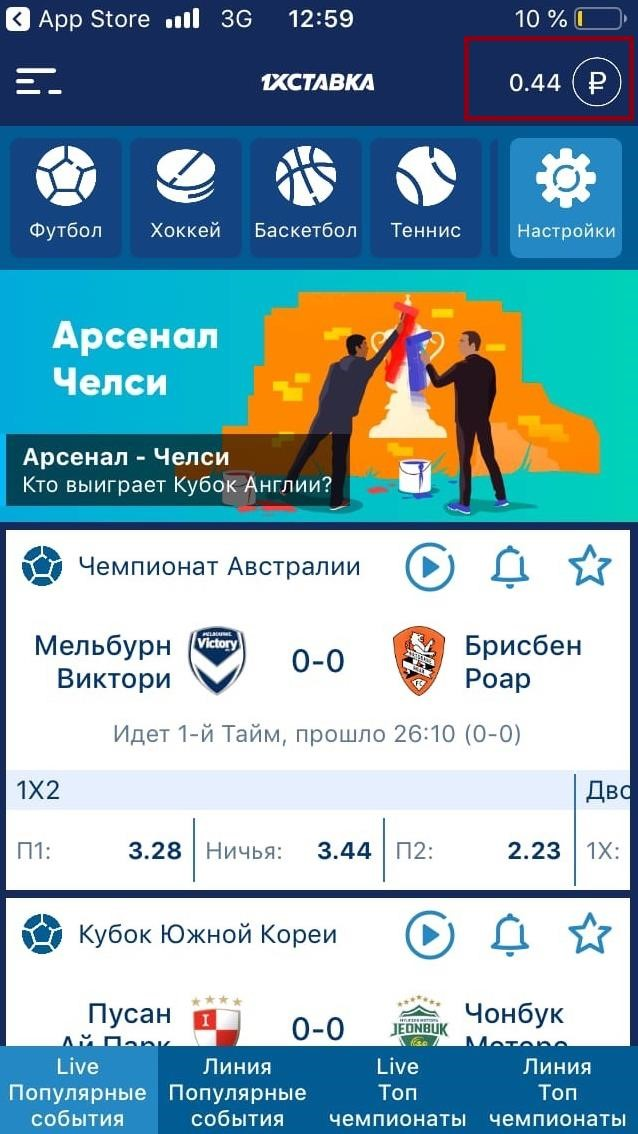Enable notifications bell for Чемпионат Австралии match

[510, 567]
